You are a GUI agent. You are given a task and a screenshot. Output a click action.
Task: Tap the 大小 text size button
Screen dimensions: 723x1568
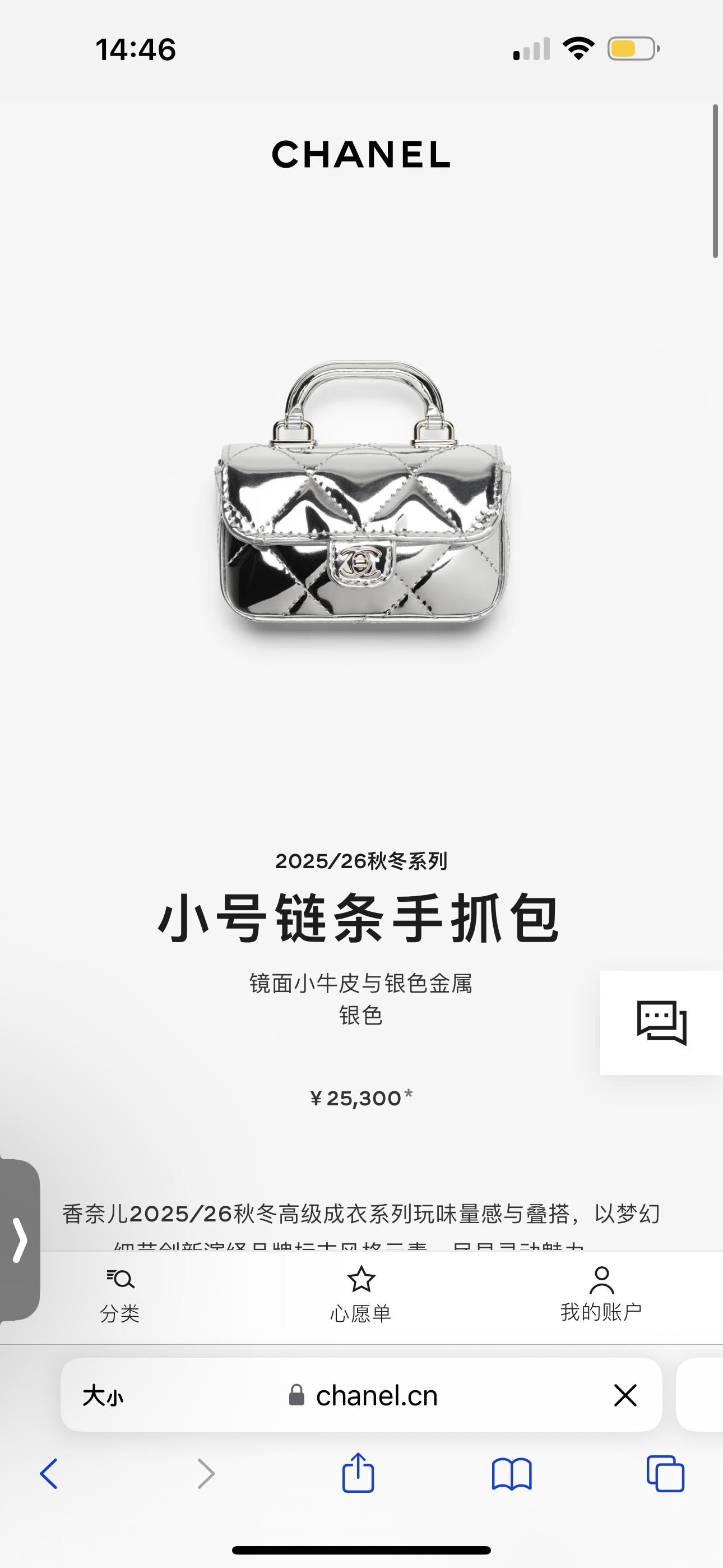coord(103,1395)
